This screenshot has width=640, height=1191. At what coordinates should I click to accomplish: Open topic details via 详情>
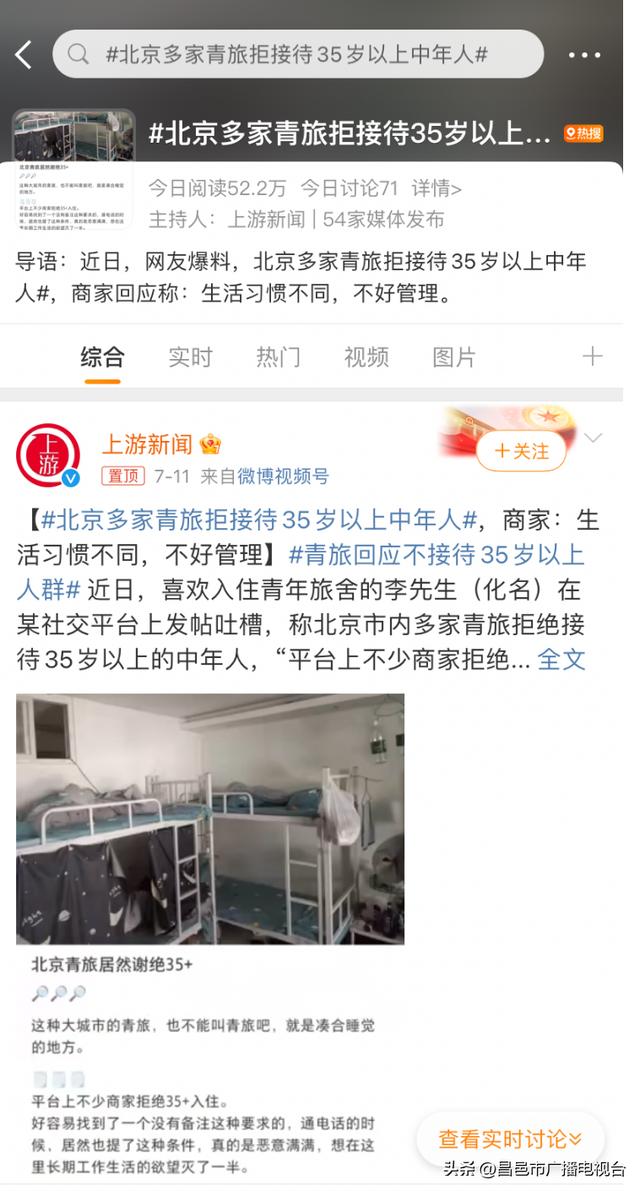coord(436,188)
